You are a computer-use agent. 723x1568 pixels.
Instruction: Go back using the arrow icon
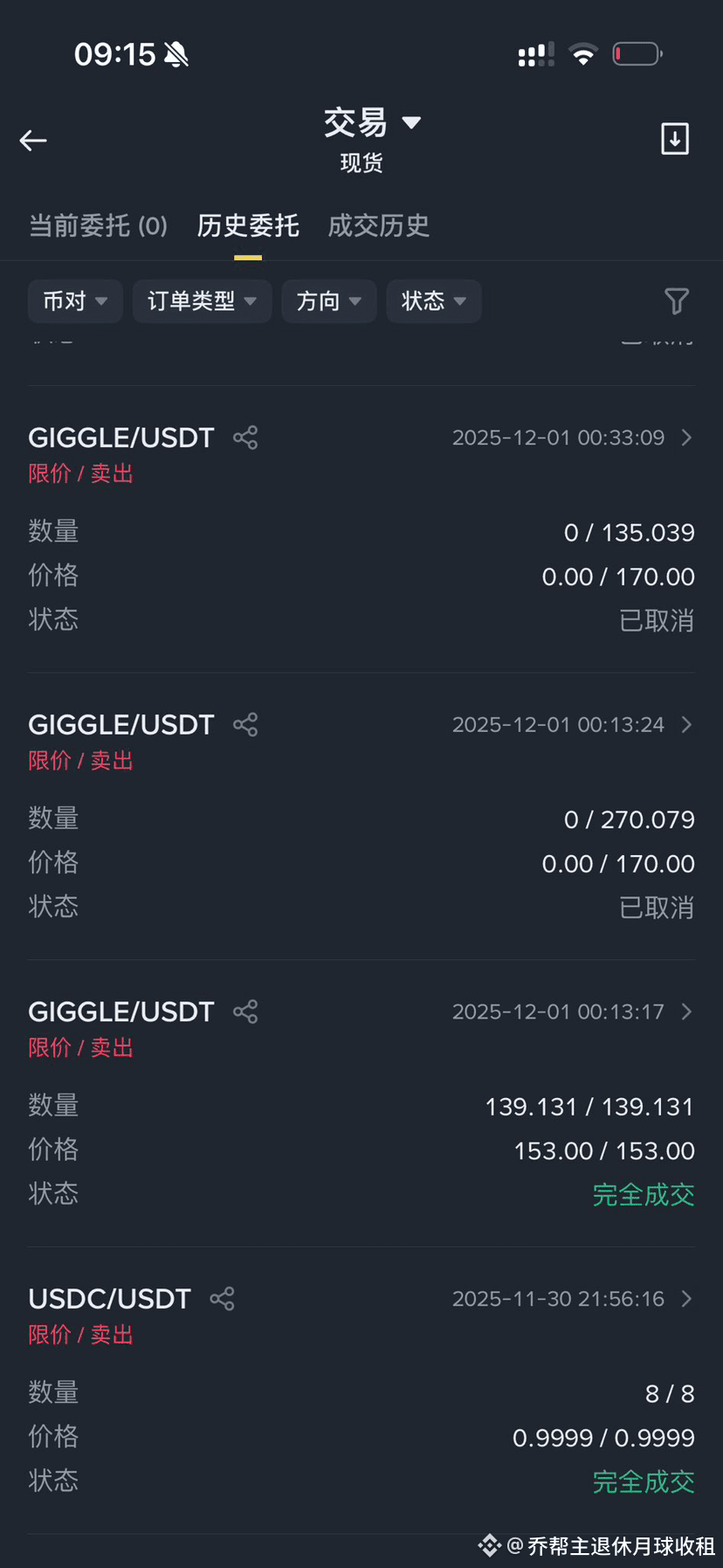tap(33, 140)
